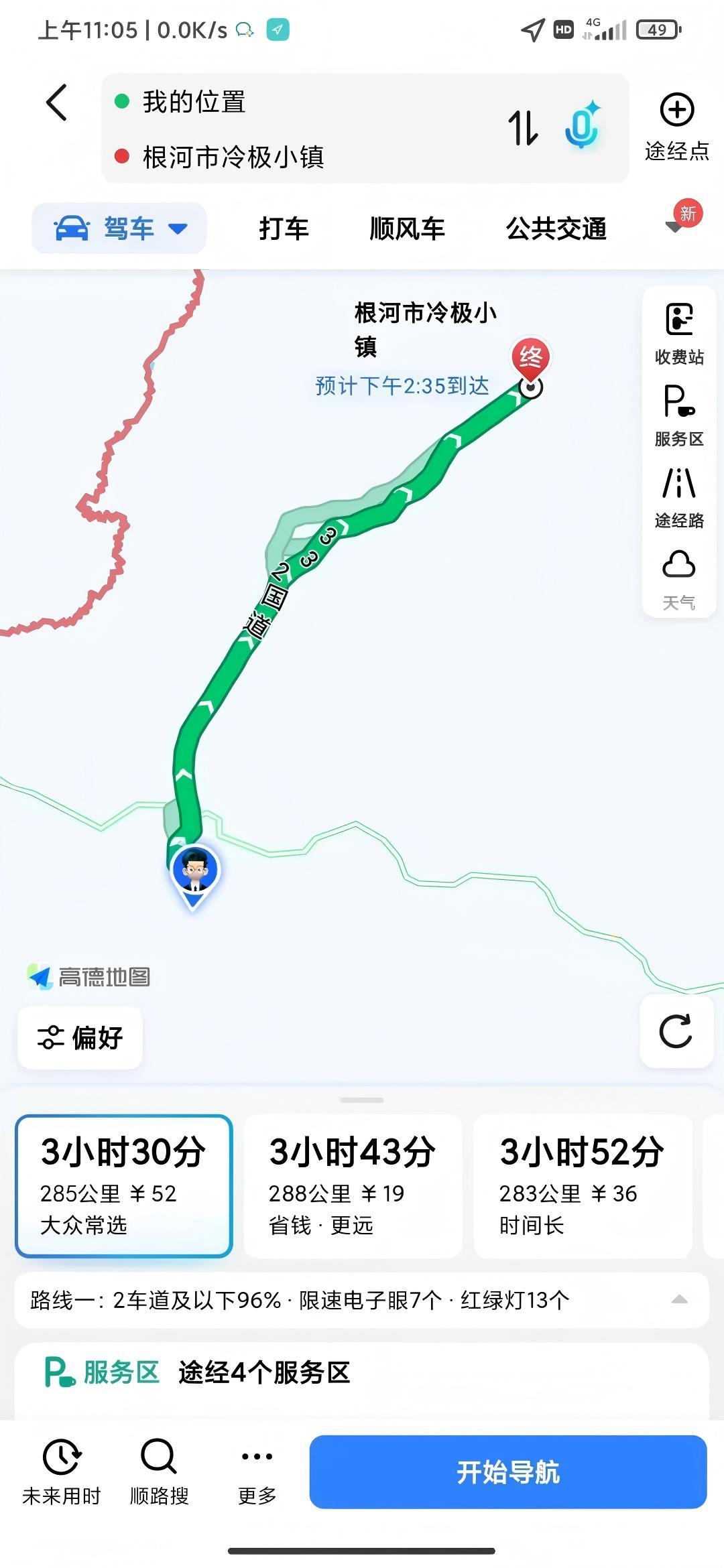Go back using the top-left arrow
The width and height of the screenshot is (724, 1568).
(x=57, y=103)
